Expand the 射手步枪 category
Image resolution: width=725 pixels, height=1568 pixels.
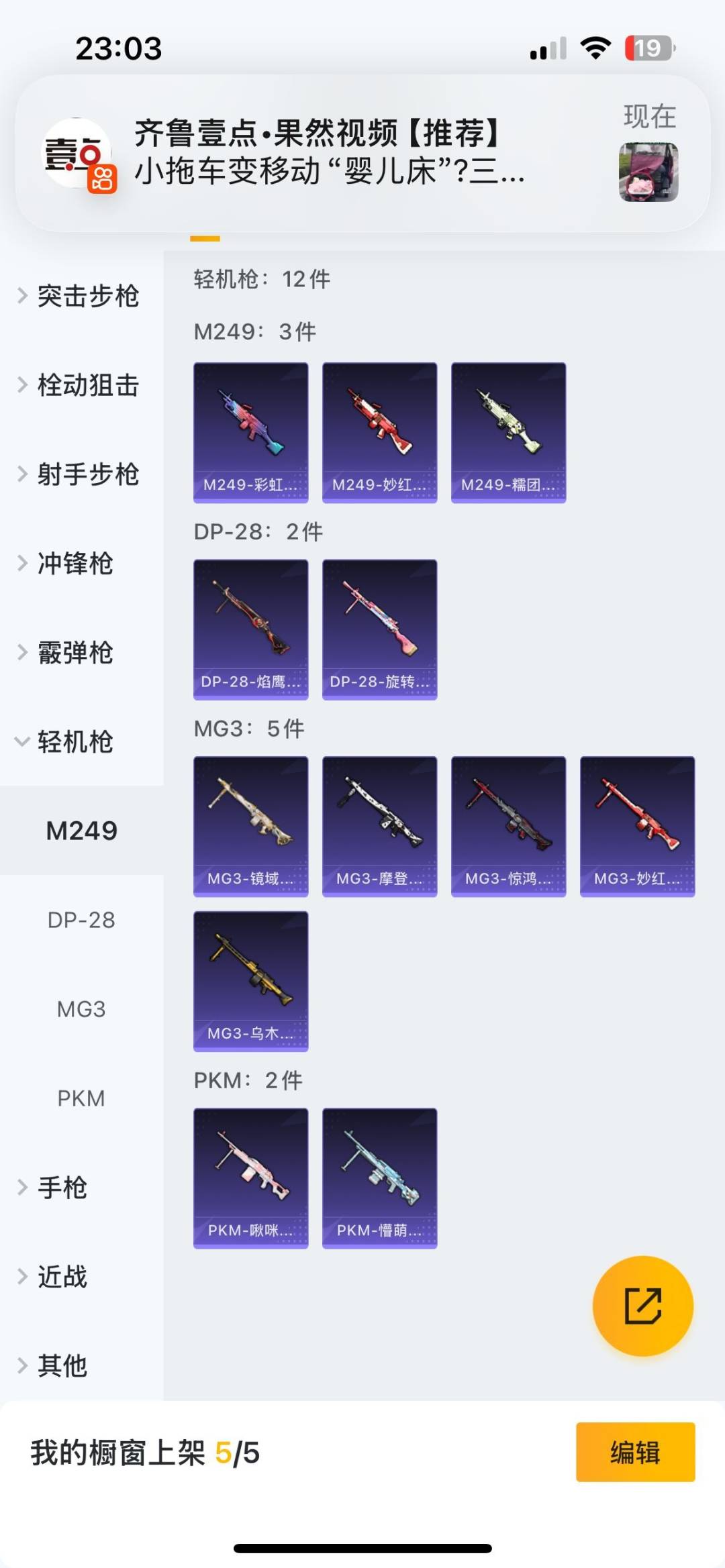click(81, 474)
